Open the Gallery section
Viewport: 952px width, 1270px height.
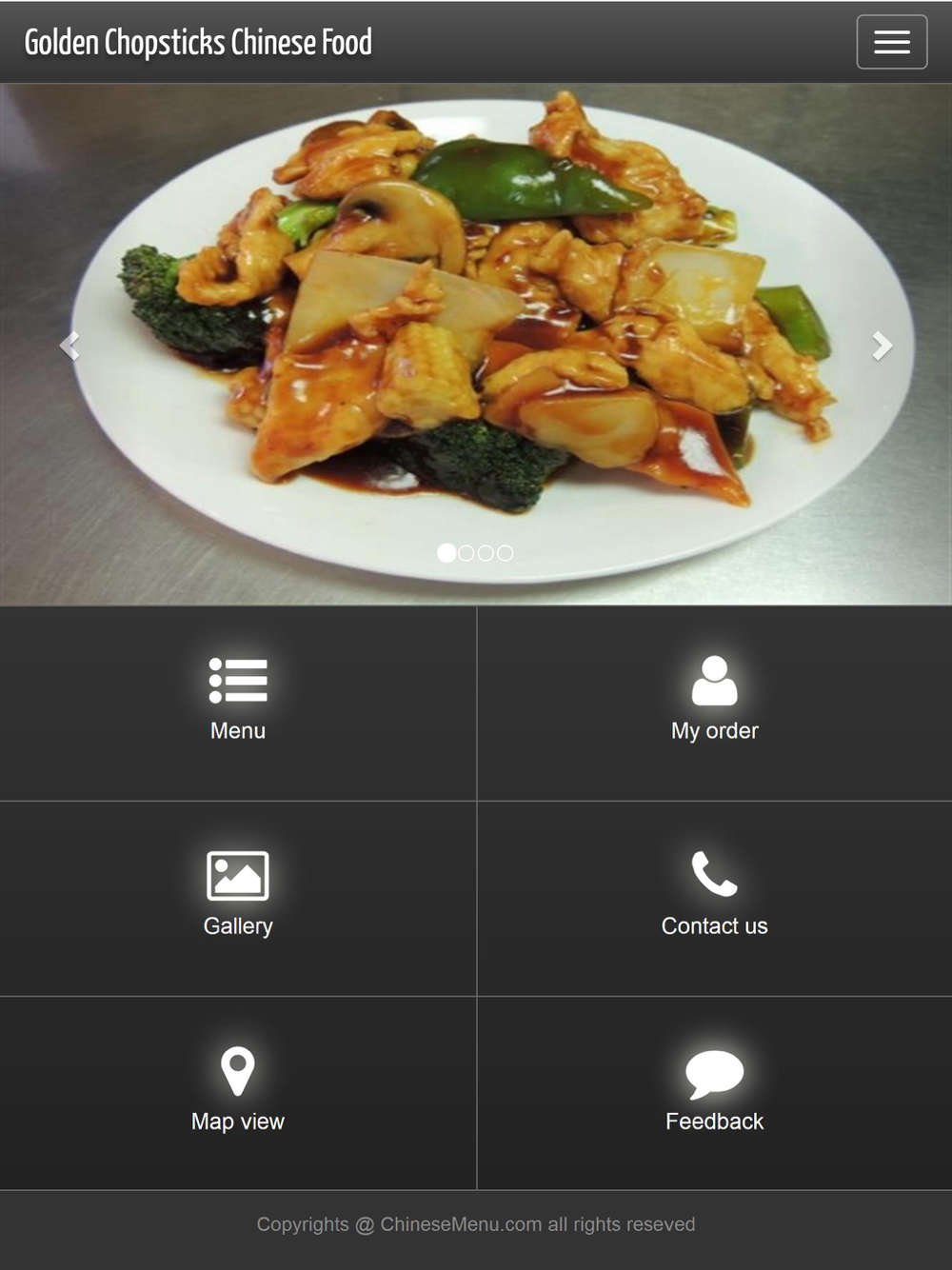238,897
